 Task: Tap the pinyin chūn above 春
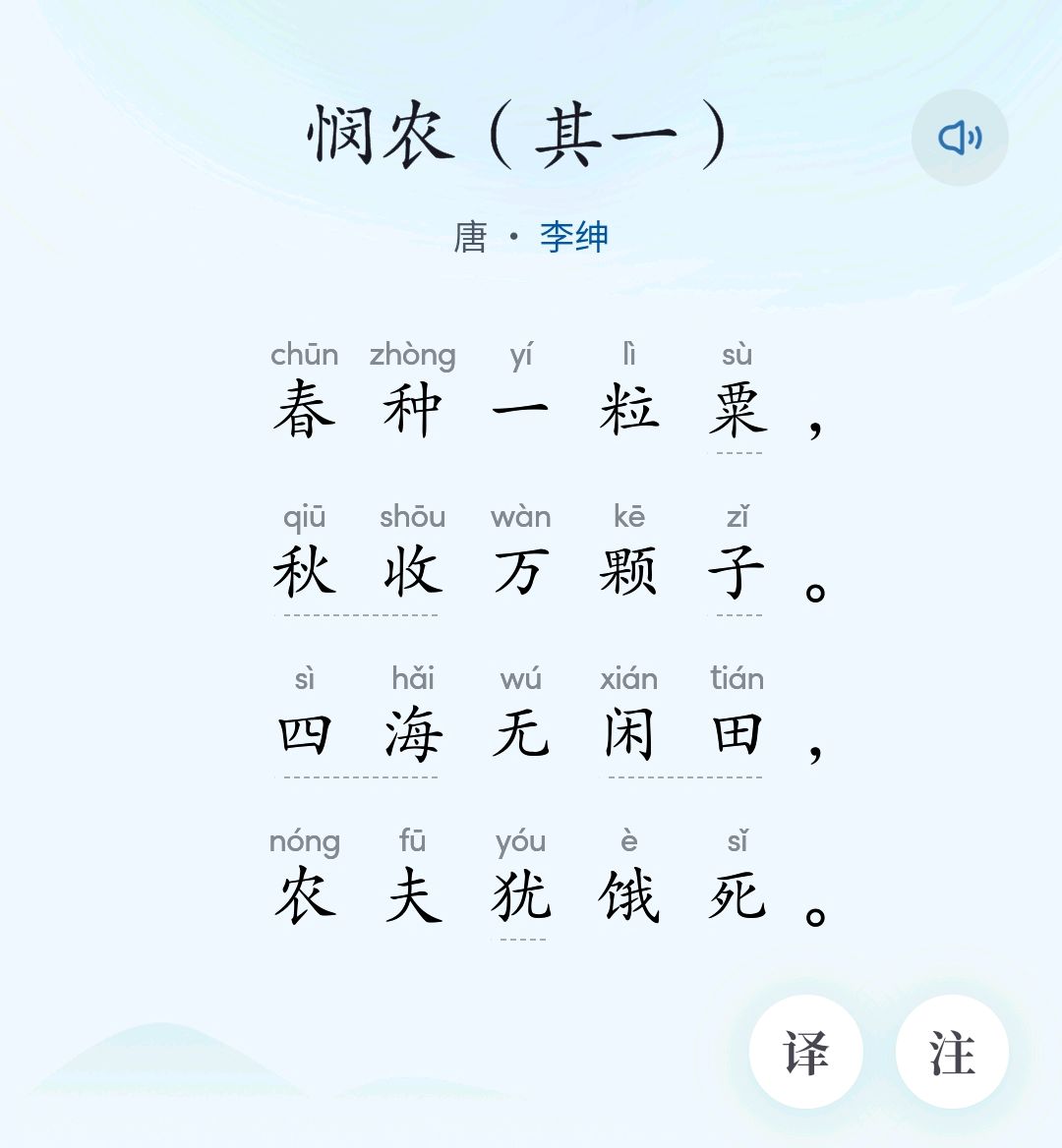coord(306,355)
